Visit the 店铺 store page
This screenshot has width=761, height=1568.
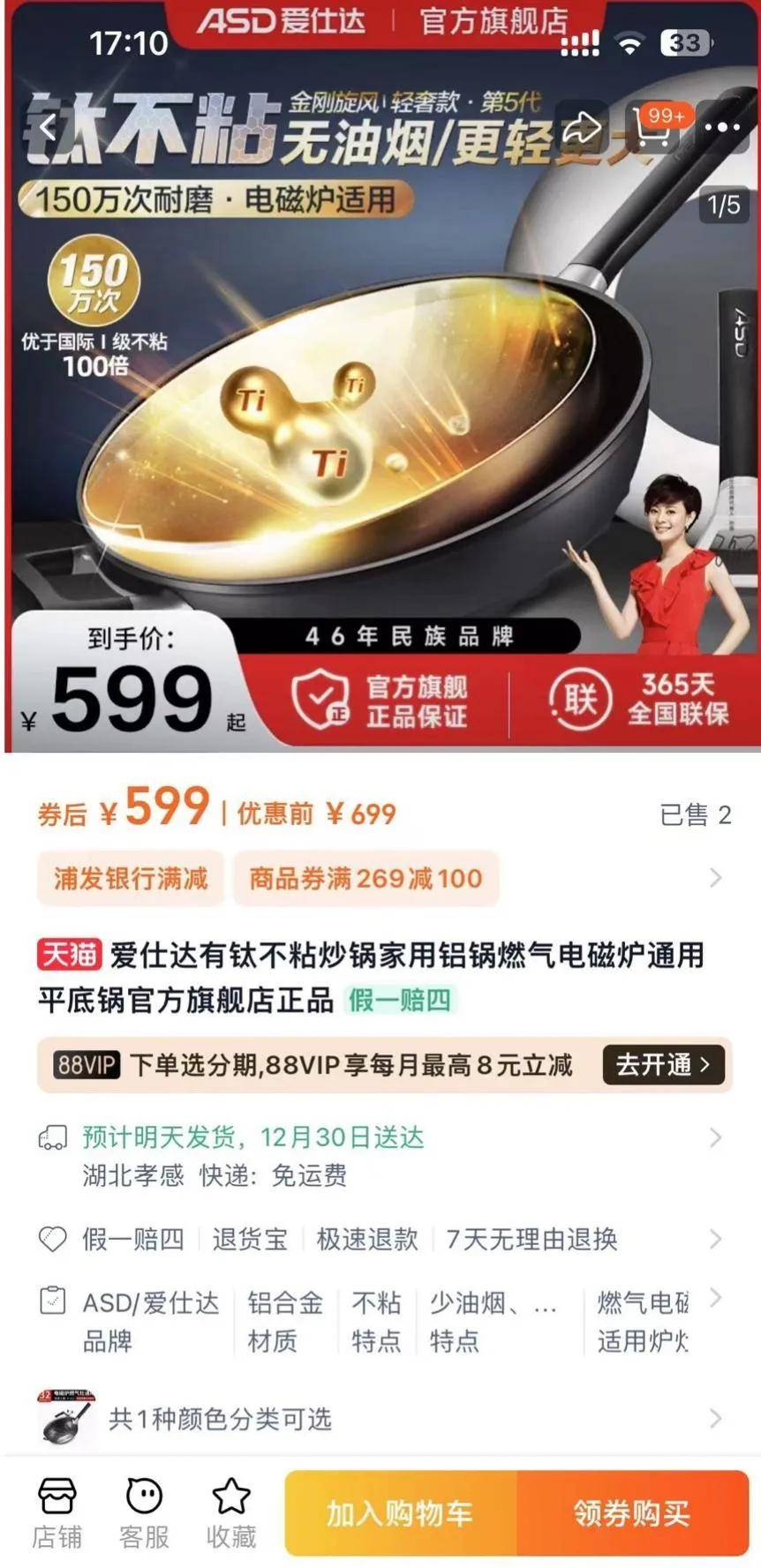pos(57,1512)
